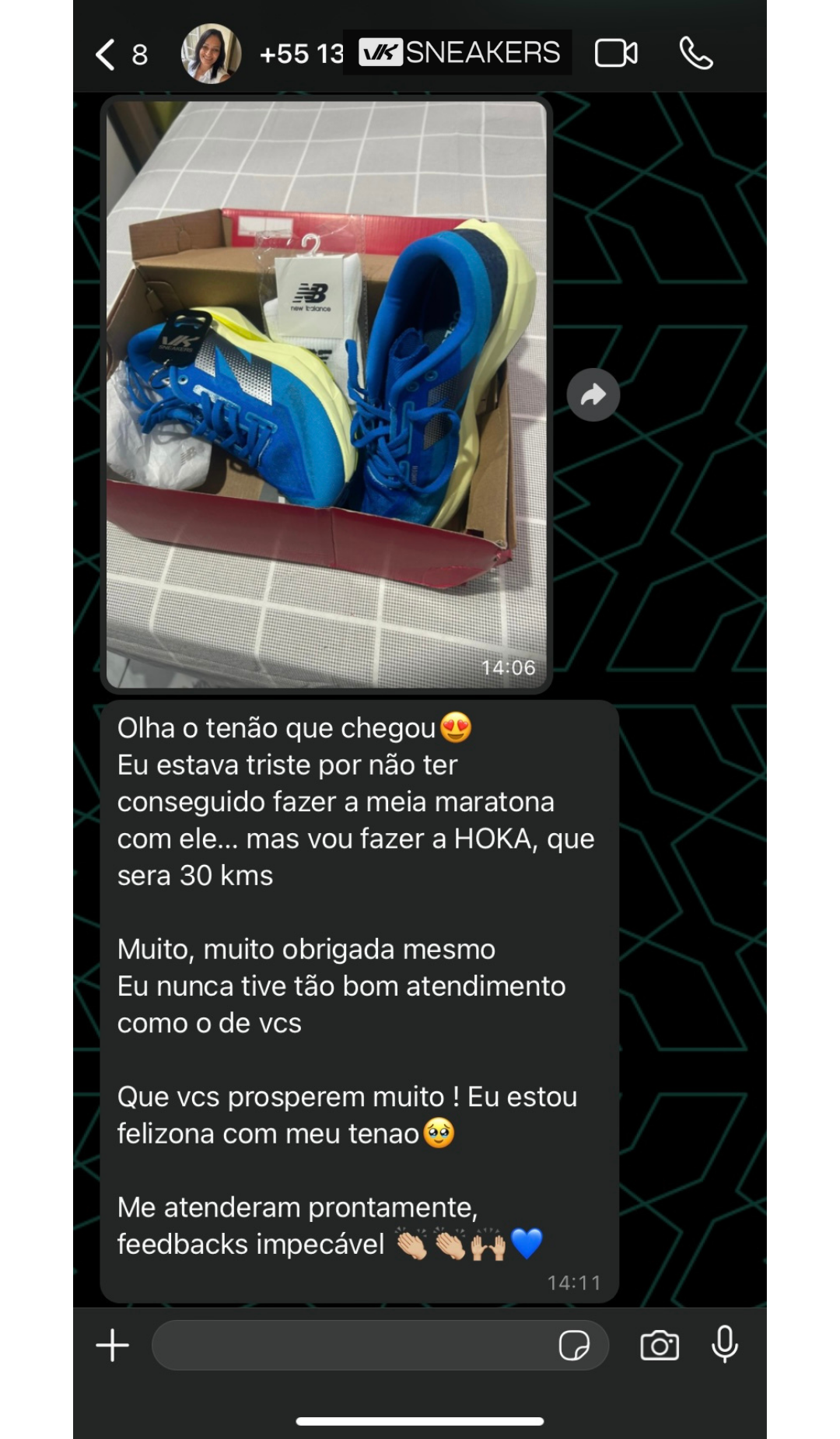
Task: Start a video call
Action: pyautogui.click(x=616, y=54)
